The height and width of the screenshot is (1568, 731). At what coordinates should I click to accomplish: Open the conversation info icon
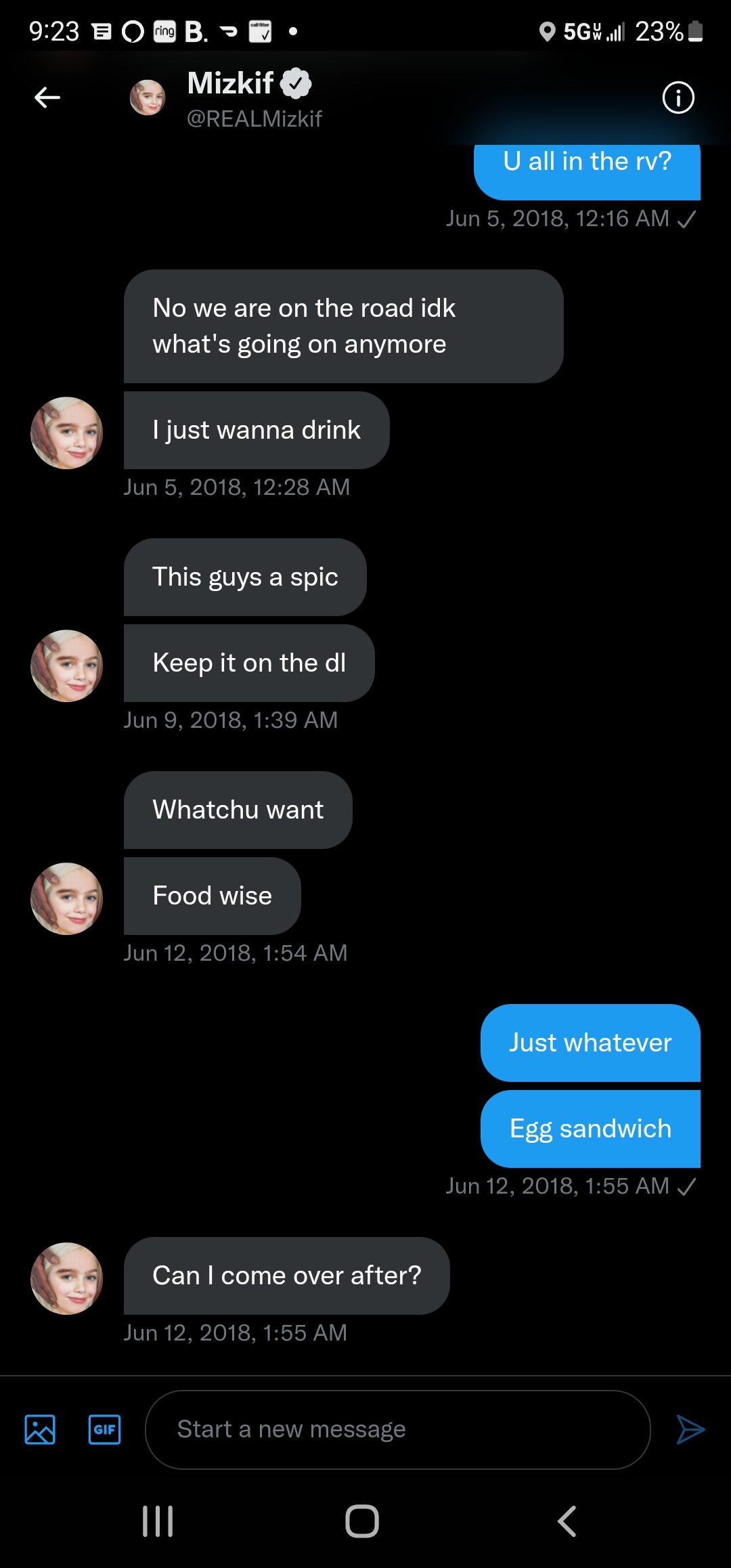coord(678,97)
